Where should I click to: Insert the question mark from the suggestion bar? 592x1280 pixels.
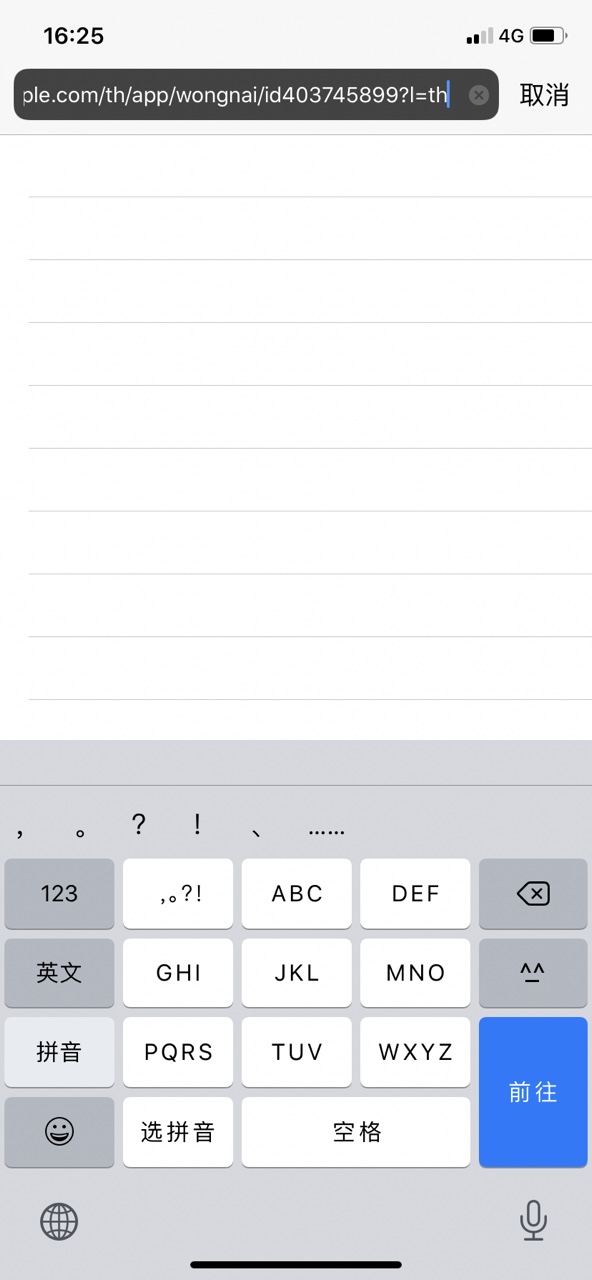(x=138, y=826)
